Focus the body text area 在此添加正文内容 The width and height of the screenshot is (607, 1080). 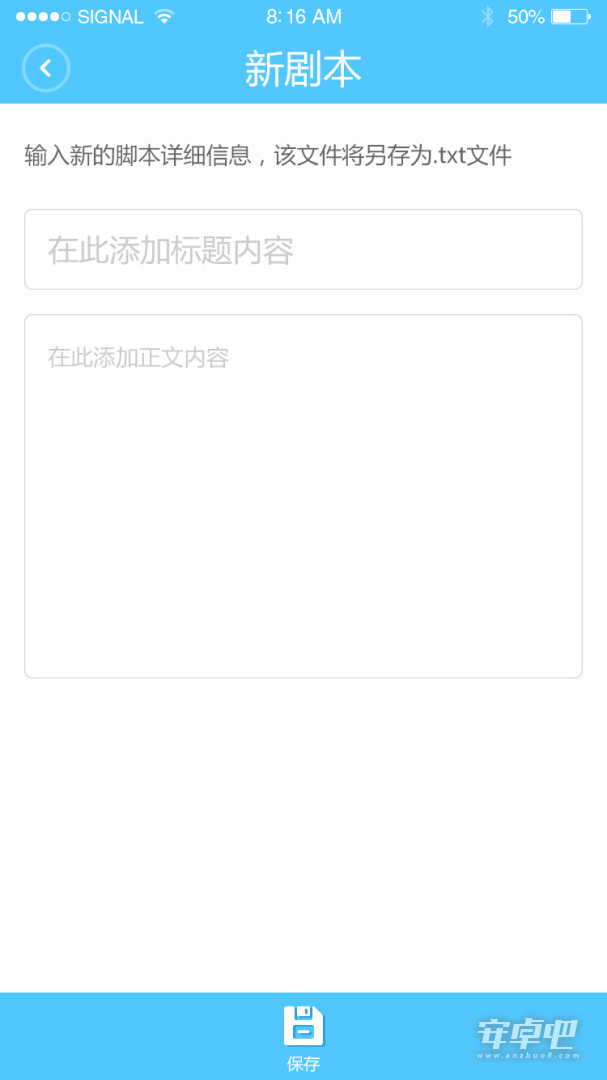click(x=303, y=496)
